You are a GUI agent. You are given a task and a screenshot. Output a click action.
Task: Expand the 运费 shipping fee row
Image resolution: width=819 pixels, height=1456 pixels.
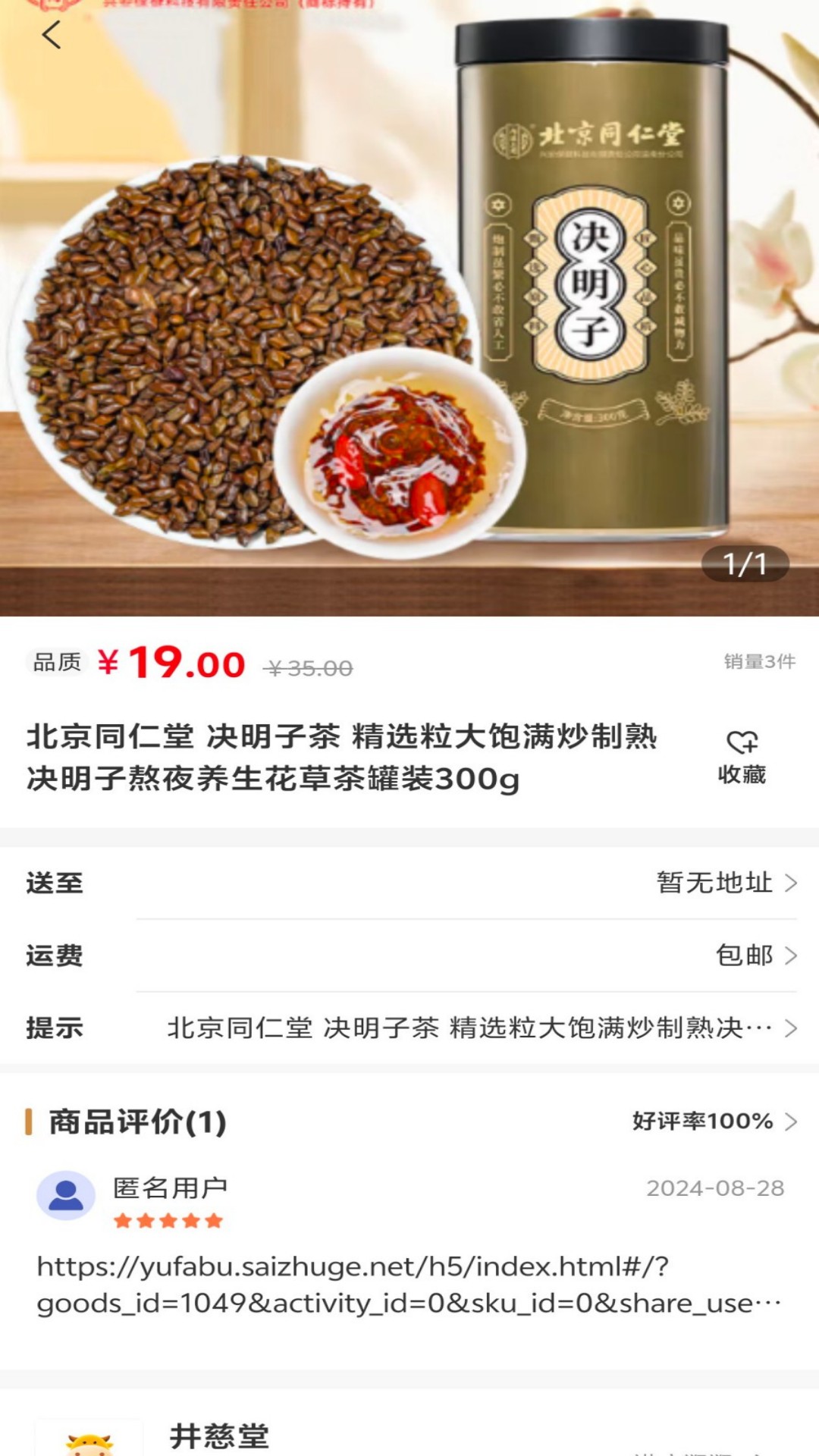409,955
